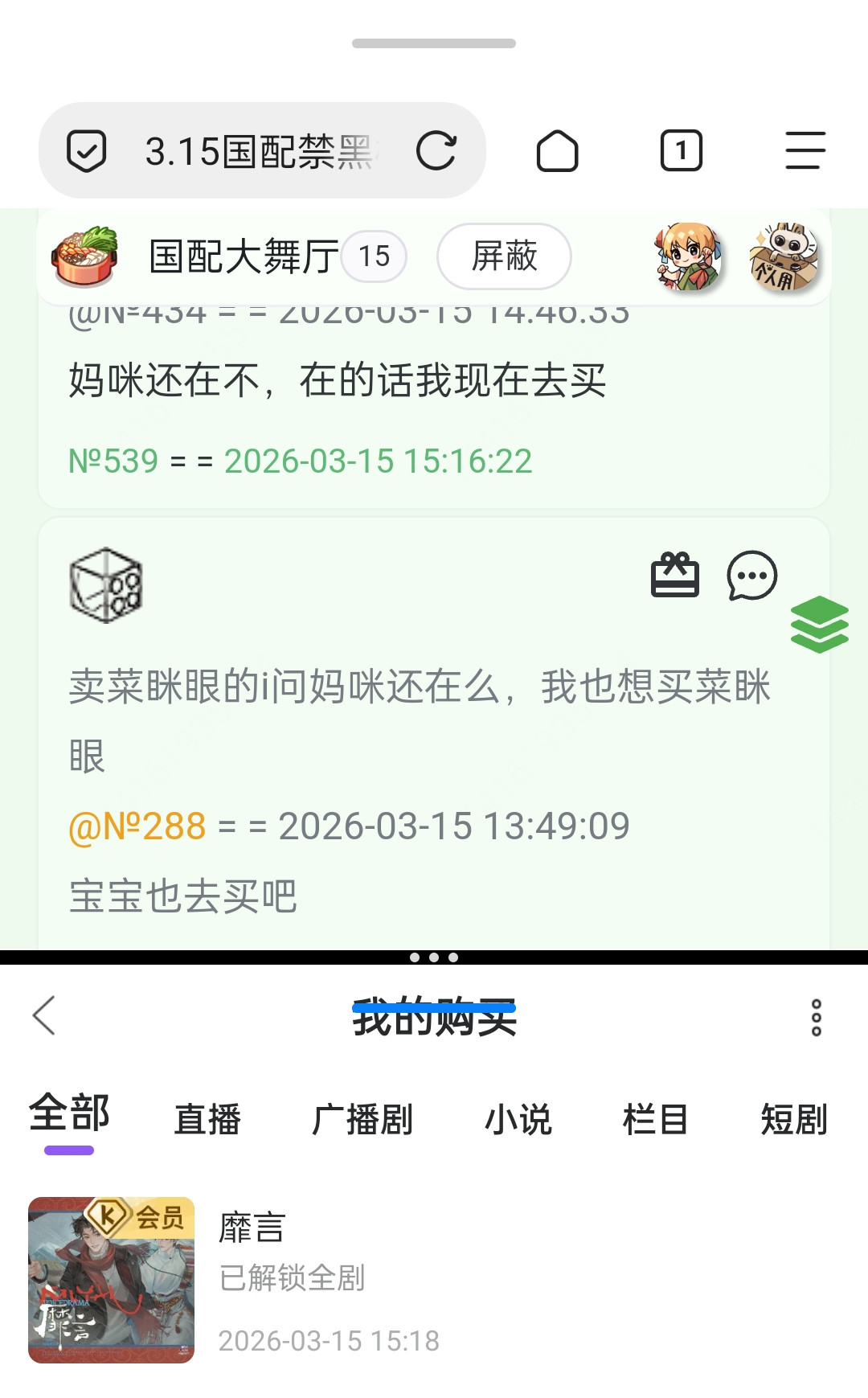Open the three-dot menu on 我的购买
Viewport: 868px width, 1398px height.
(817, 1018)
